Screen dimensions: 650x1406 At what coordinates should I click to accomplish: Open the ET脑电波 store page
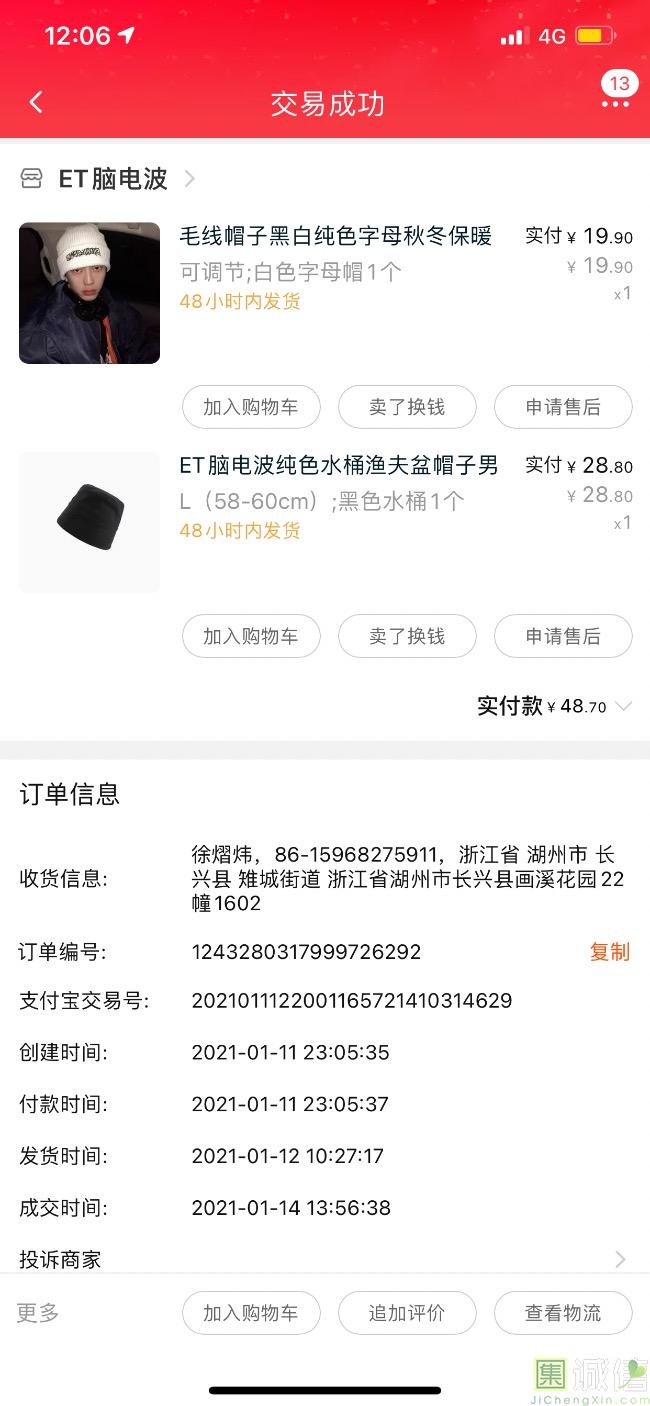[113, 179]
